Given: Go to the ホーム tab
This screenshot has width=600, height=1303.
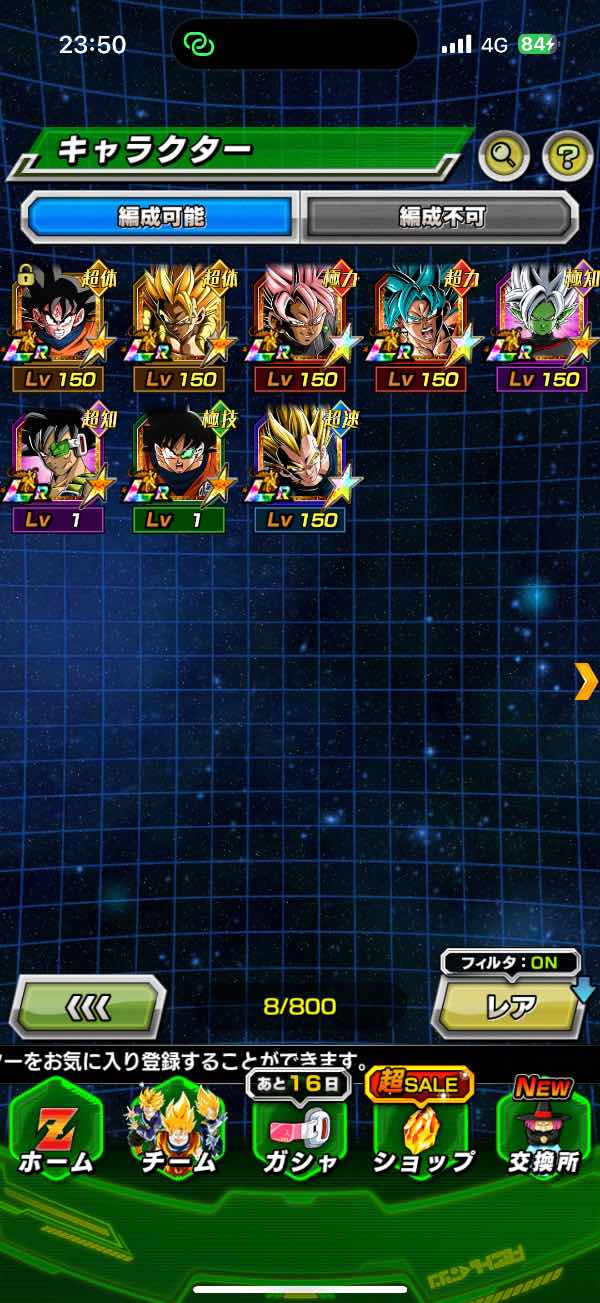Looking at the screenshot, I should pos(56,1128).
